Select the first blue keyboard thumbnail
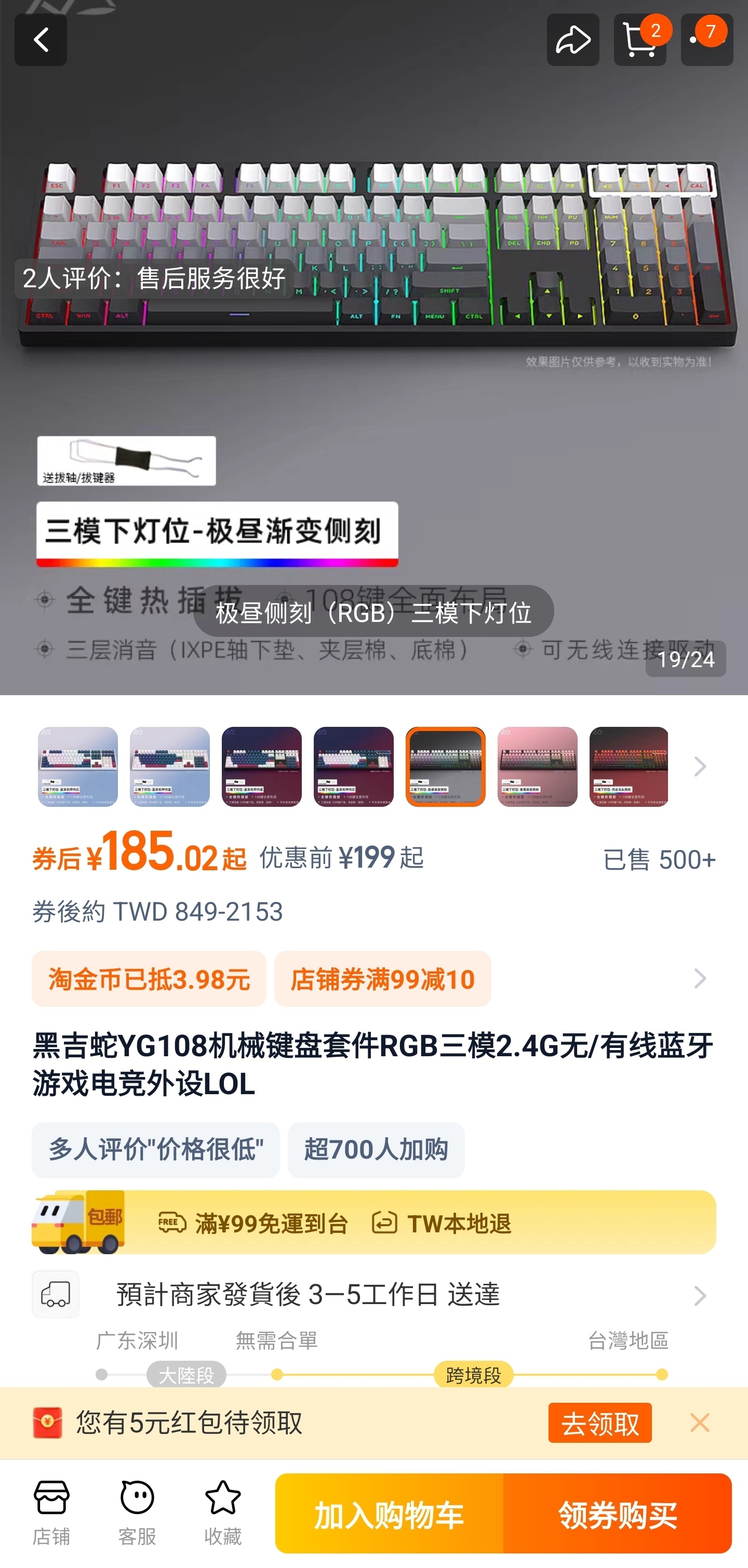 click(x=78, y=766)
